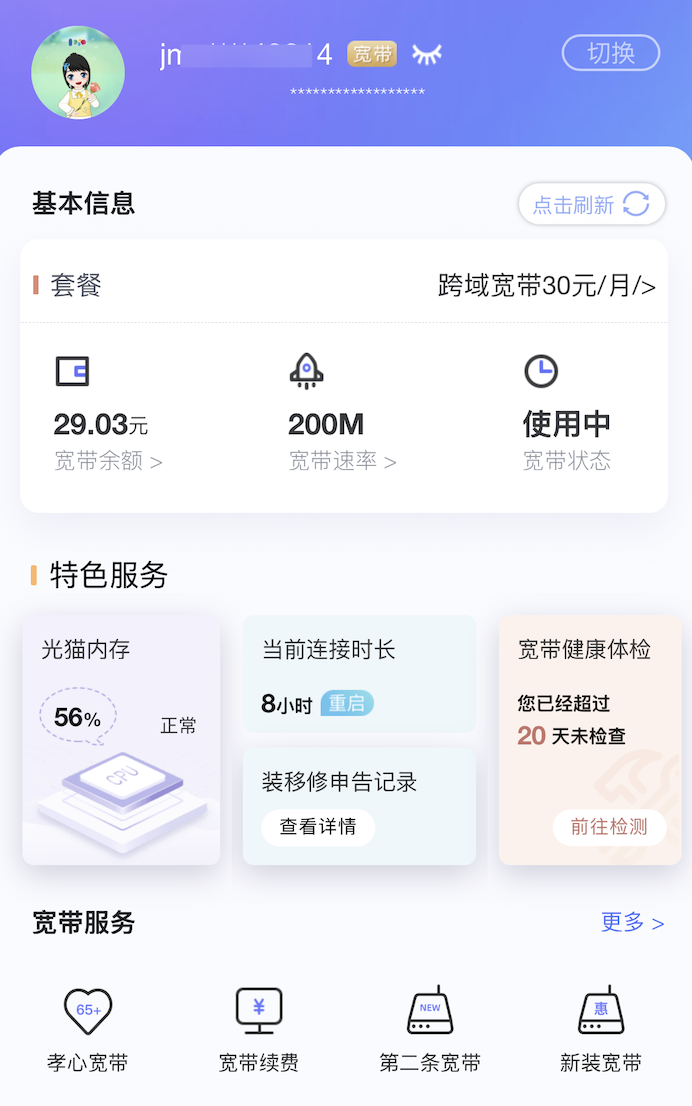This screenshot has height=1106, width=692.
Task: Open 更多 broadband services
Action: [x=632, y=922]
